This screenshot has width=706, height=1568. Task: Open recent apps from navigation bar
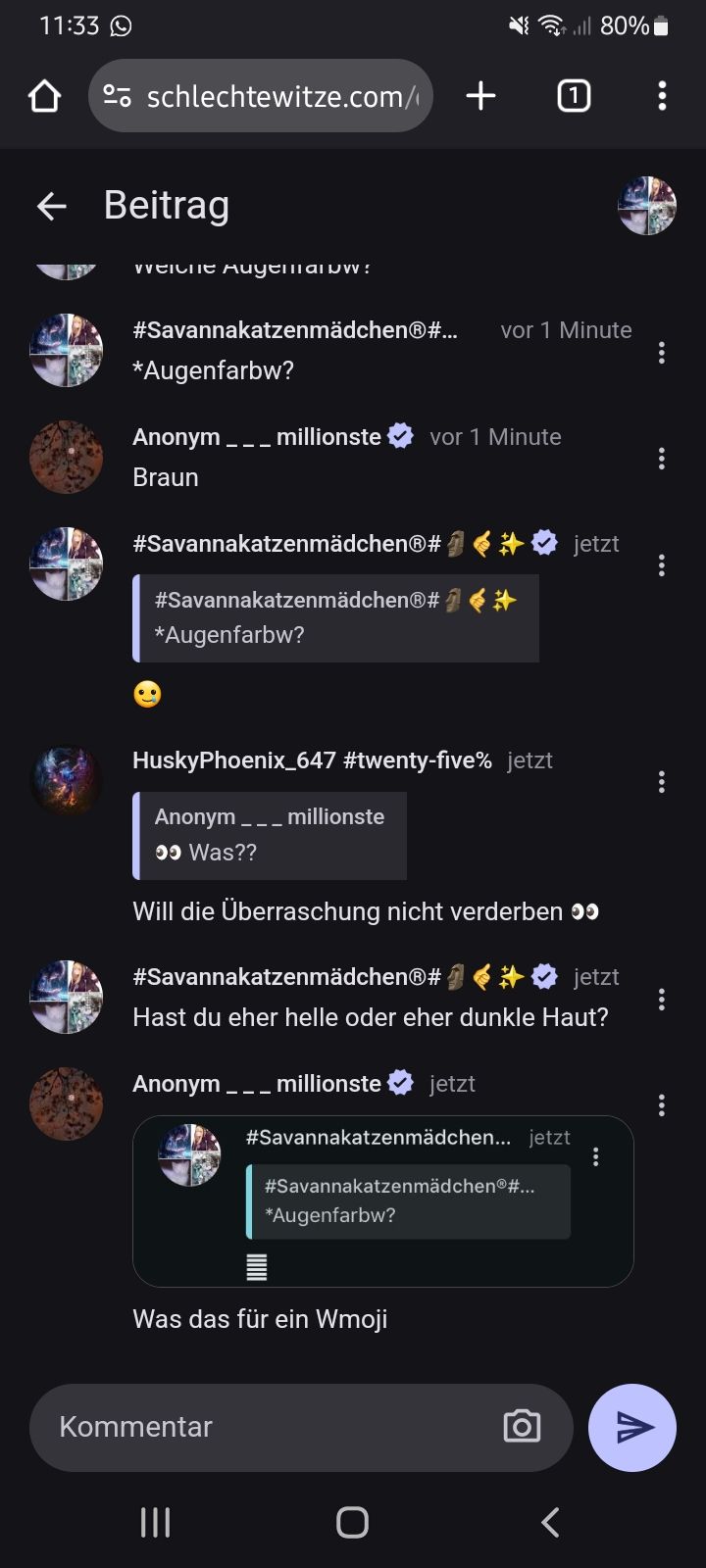click(x=155, y=1522)
